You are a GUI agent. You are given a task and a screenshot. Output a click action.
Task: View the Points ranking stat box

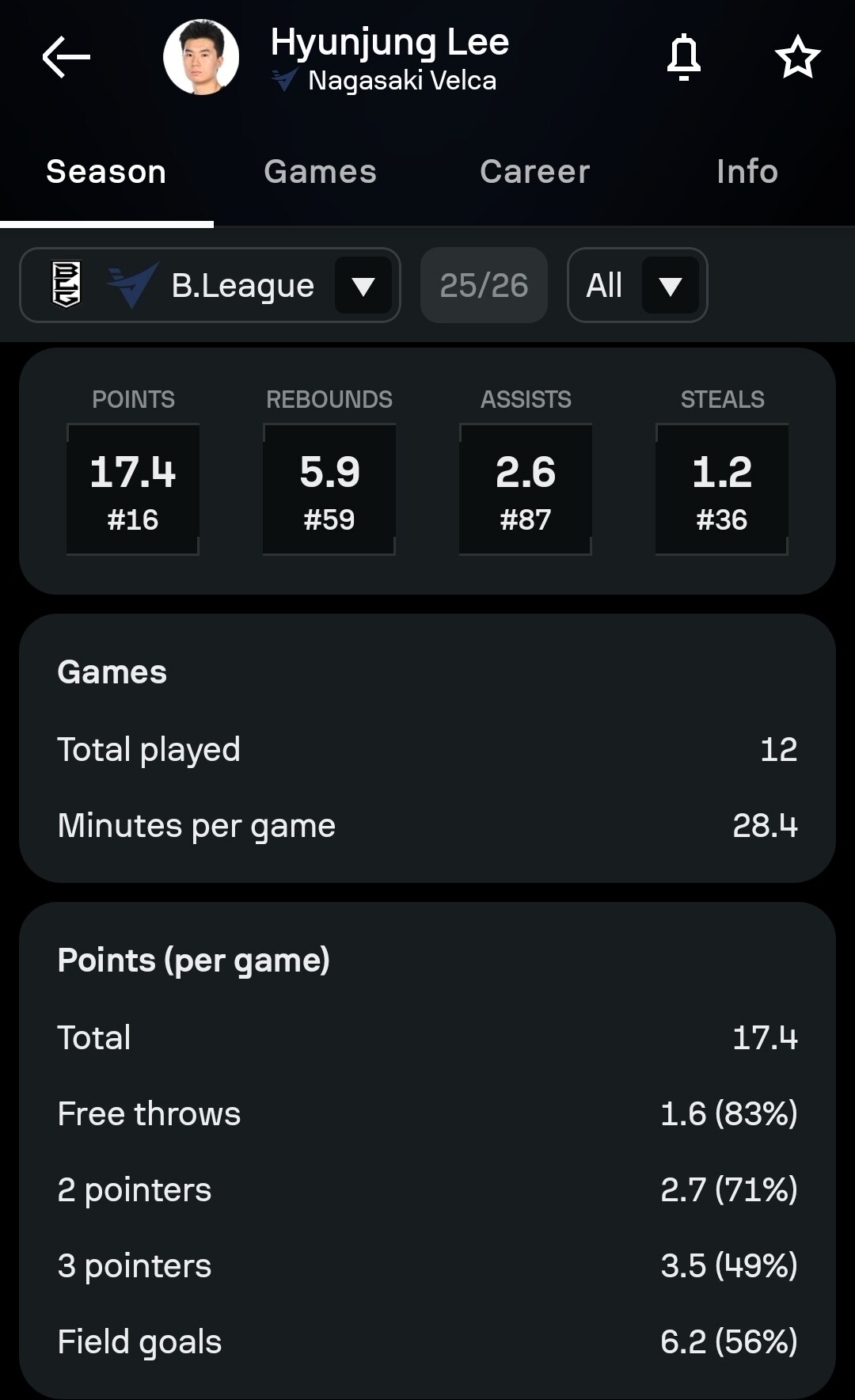(133, 489)
